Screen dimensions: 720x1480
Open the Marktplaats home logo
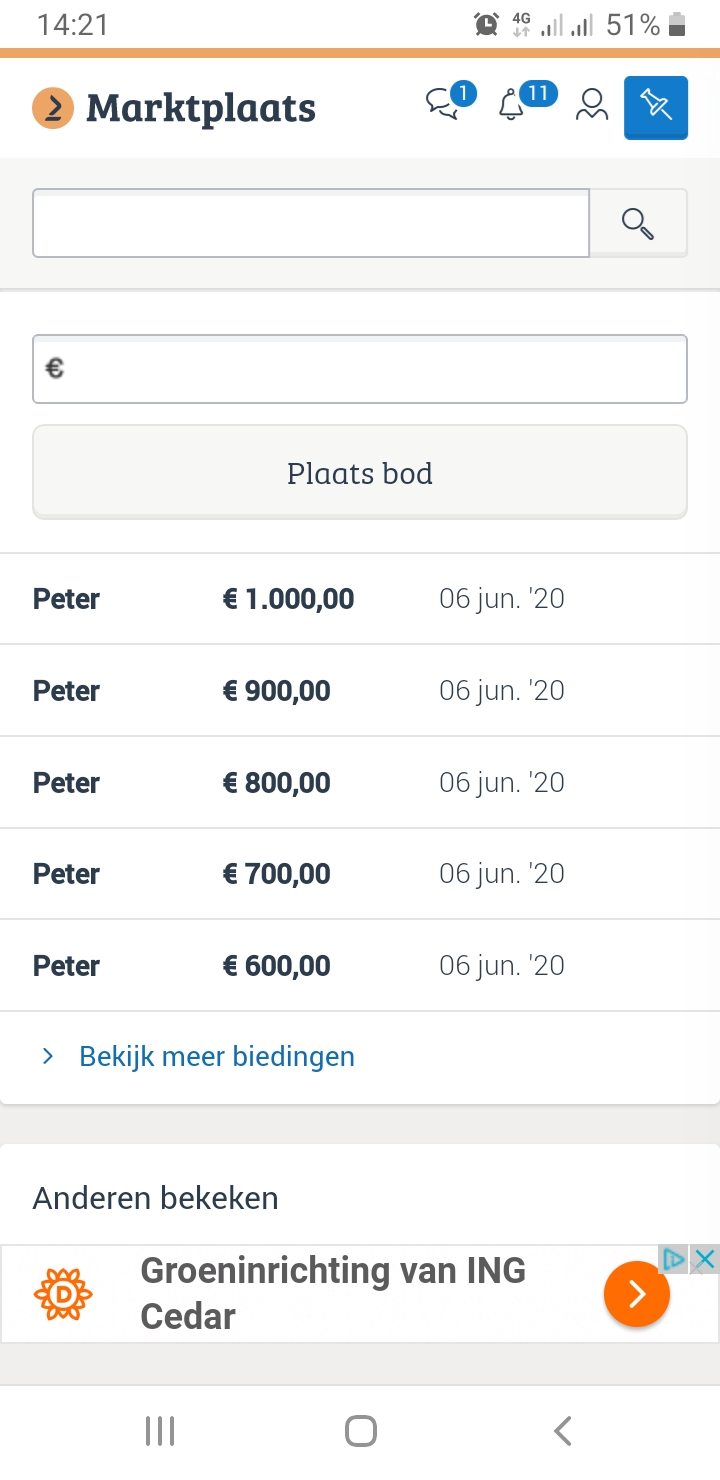(x=174, y=108)
